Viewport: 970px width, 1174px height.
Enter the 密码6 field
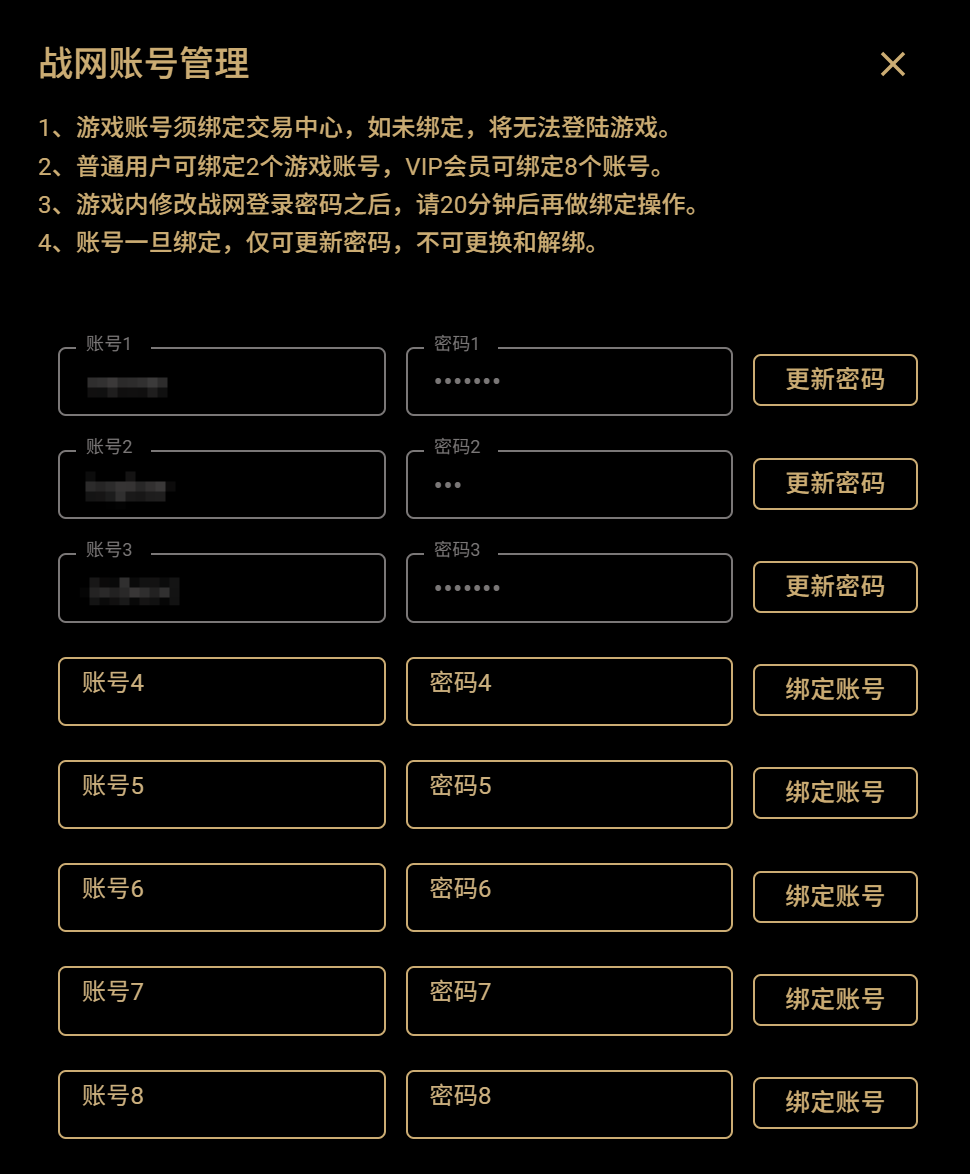569,897
